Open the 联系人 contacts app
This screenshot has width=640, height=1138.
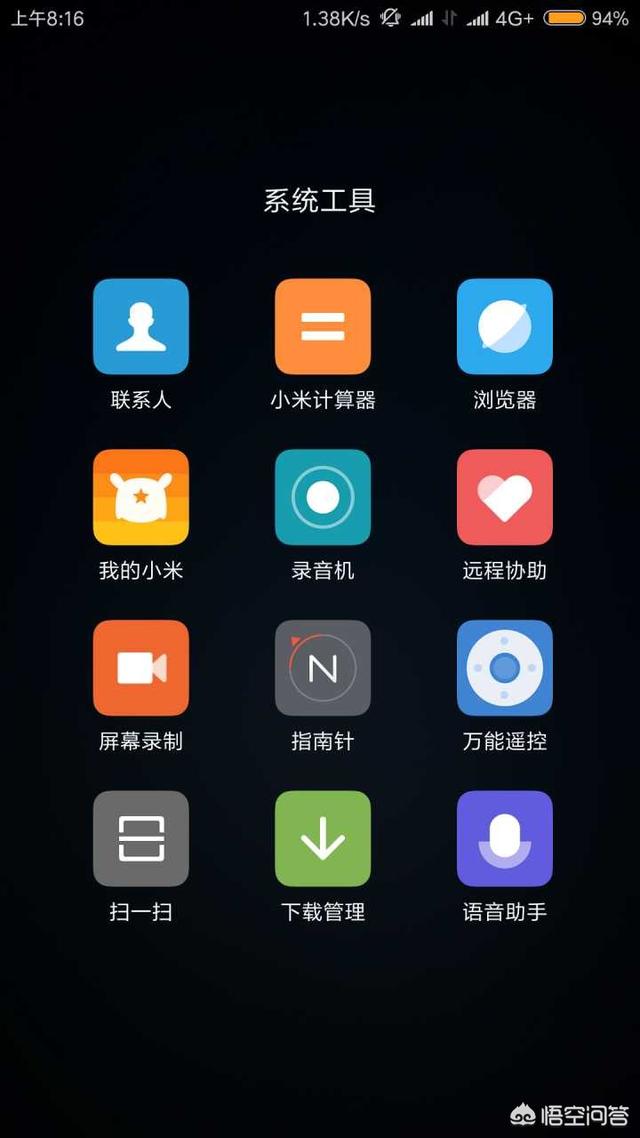point(141,327)
